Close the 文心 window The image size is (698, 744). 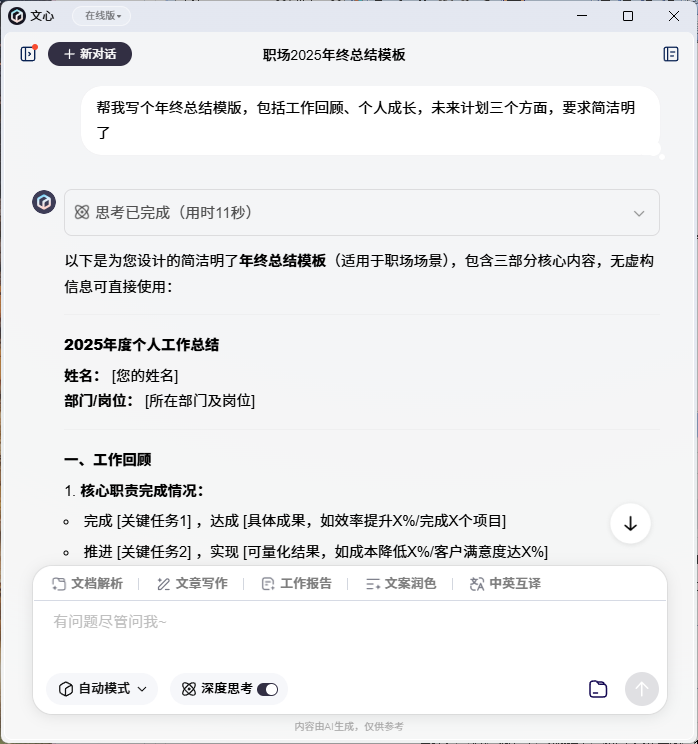tap(674, 16)
